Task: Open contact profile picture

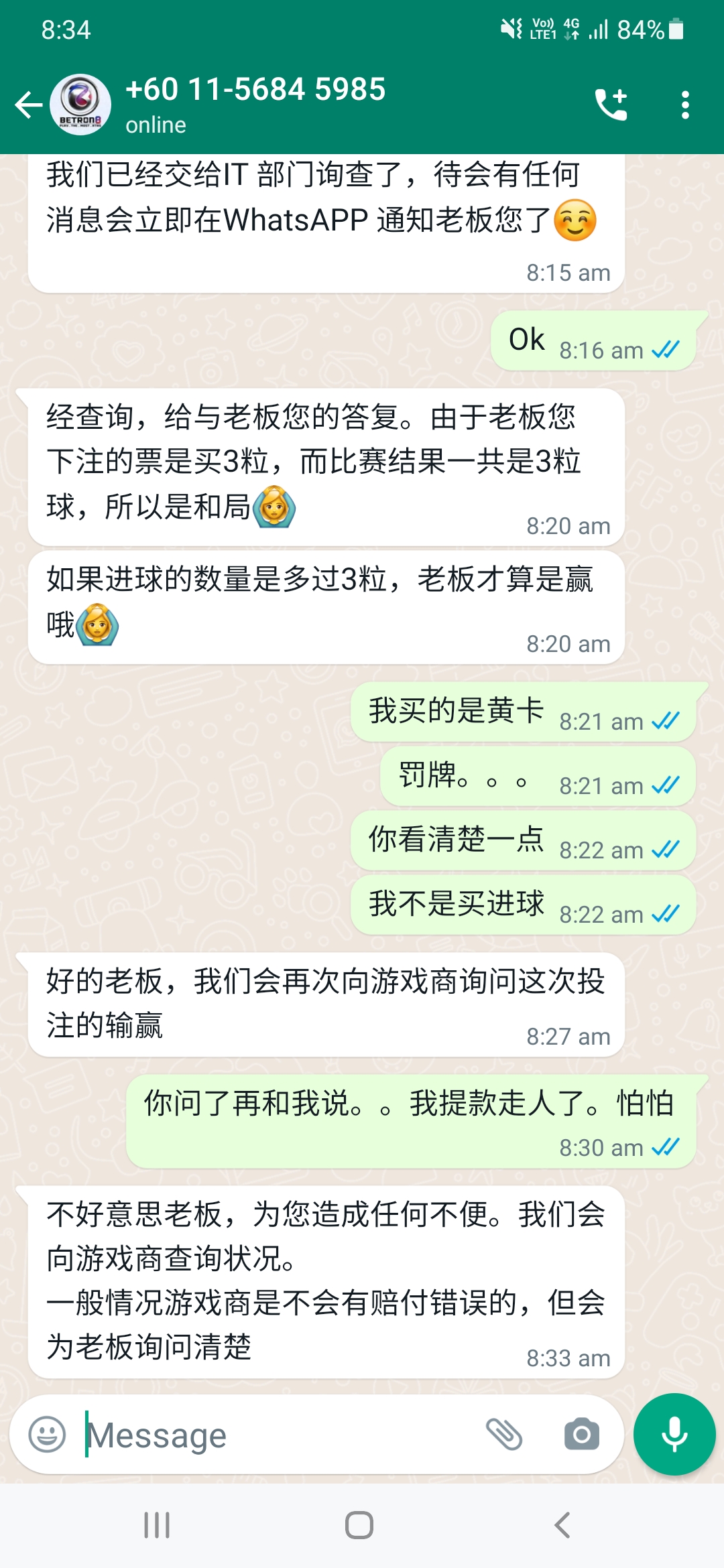Action: click(80, 105)
